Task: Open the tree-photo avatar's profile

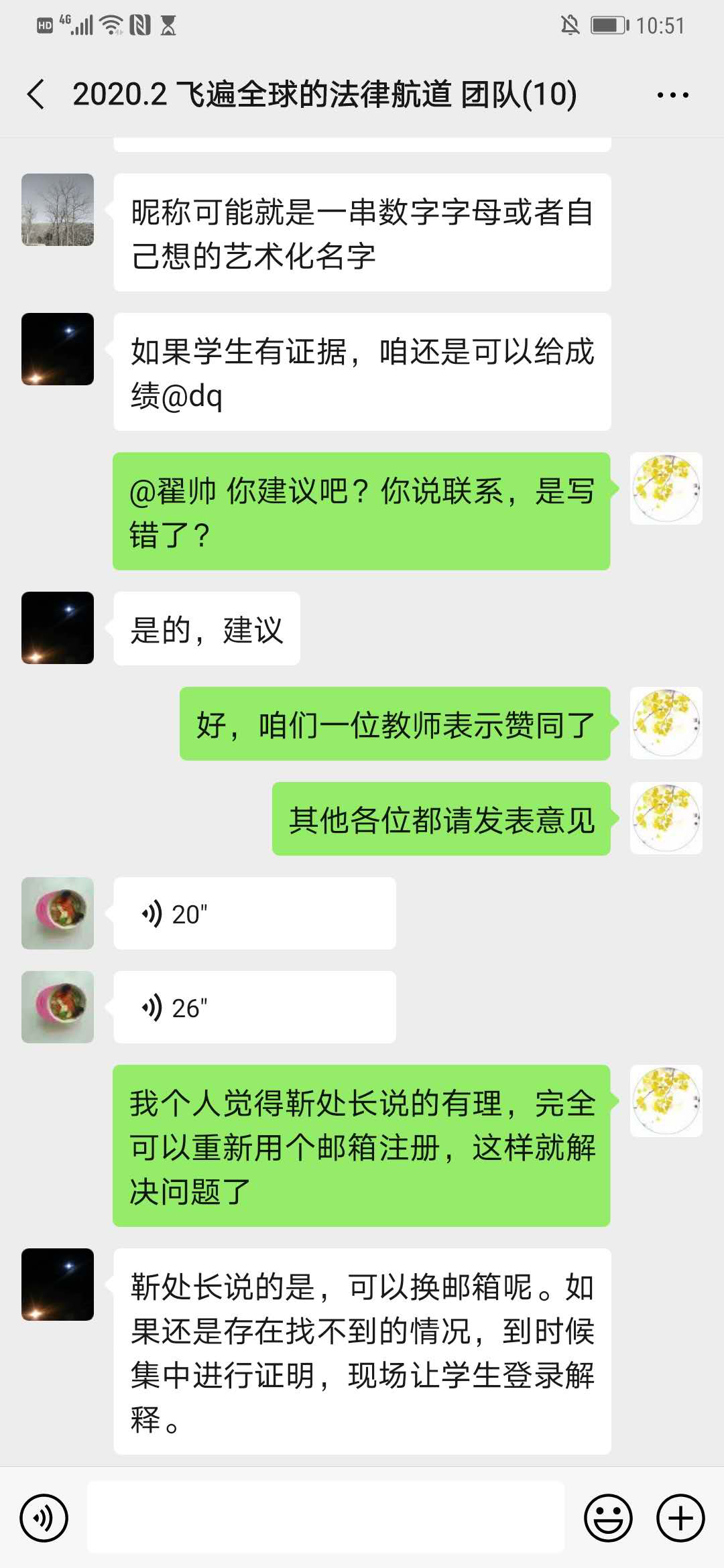Action: [x=58, y=210]
